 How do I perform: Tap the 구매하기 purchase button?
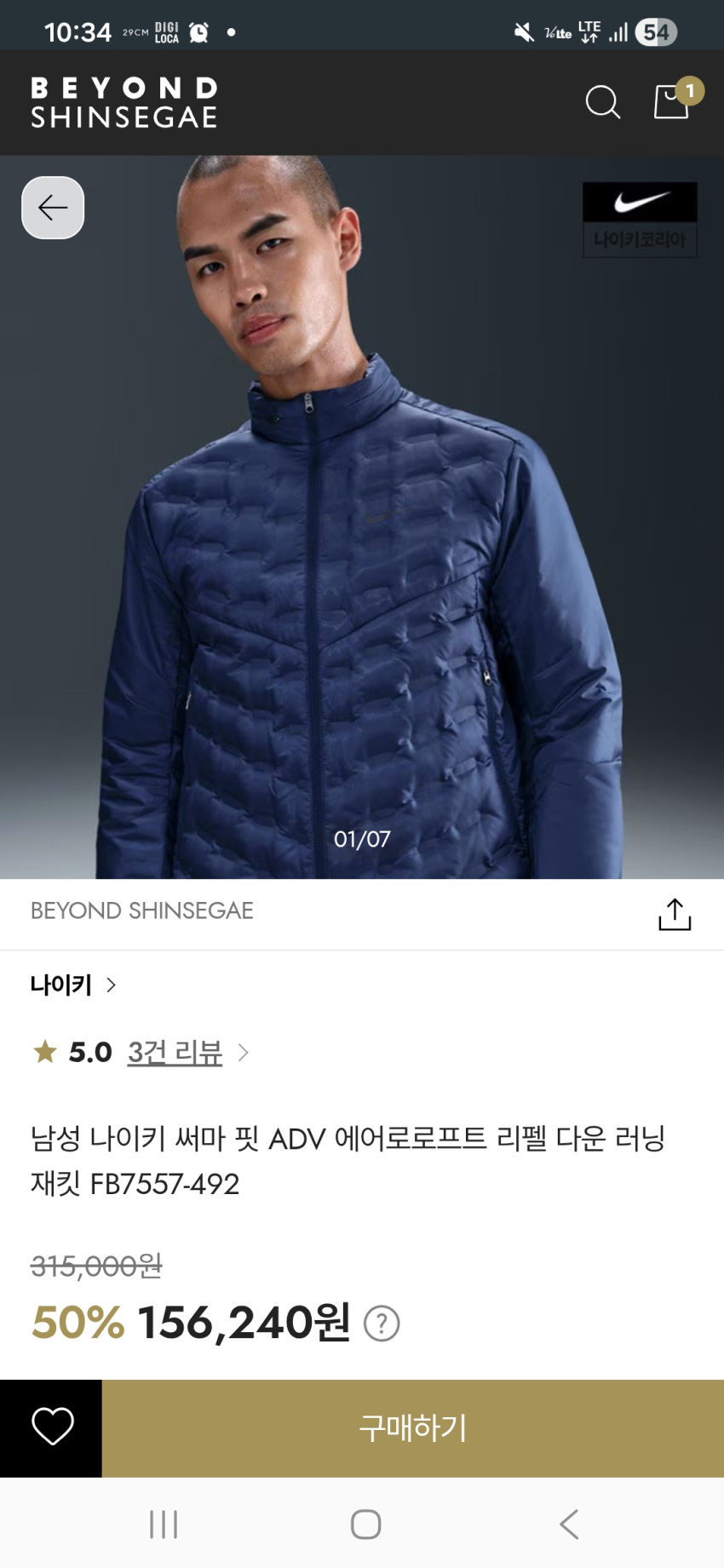pyautogui.click(x=412, y=1427)
